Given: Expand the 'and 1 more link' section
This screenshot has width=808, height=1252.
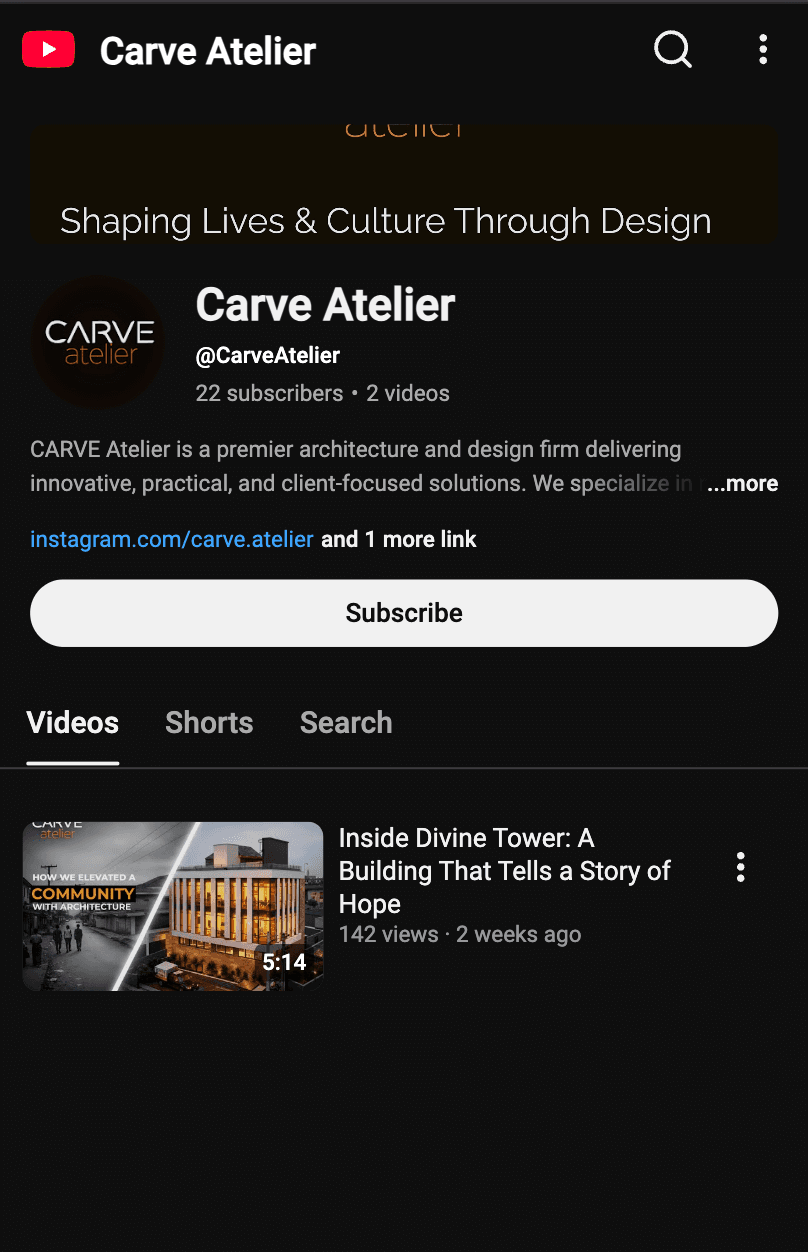Looking at the screenshot, I should (x=398, y=539).
